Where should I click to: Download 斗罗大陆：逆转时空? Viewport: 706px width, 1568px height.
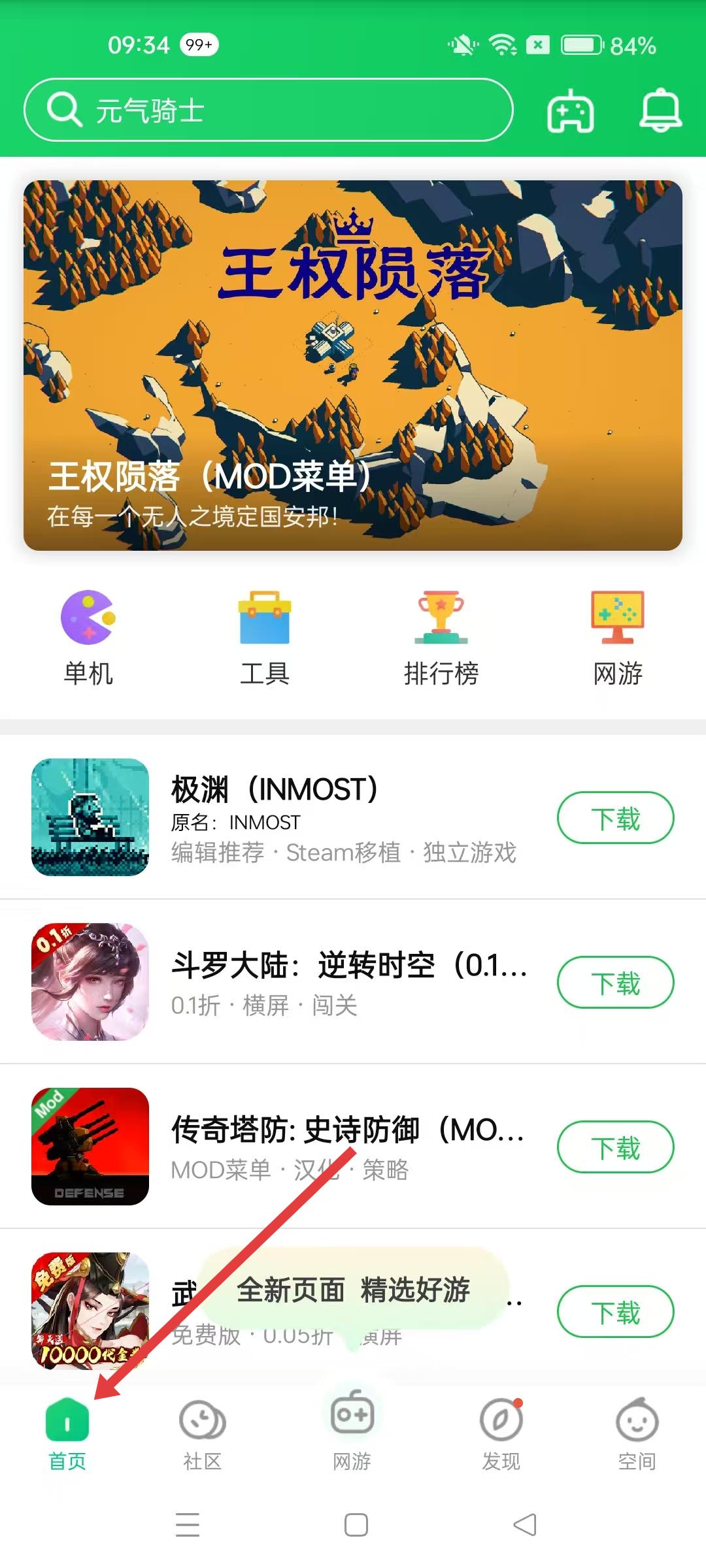(x=615, y=983)
